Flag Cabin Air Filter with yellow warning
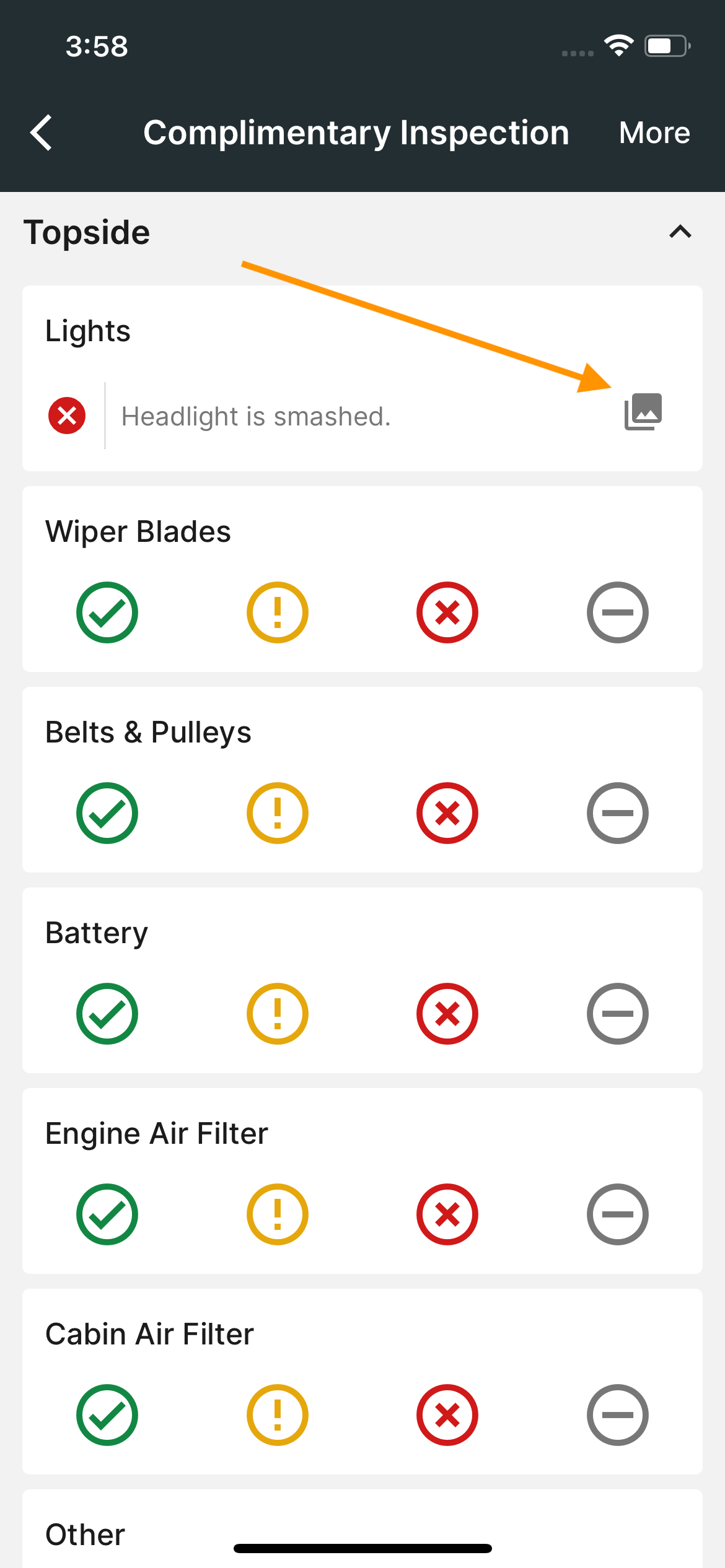 click(x=277, y=1415)
